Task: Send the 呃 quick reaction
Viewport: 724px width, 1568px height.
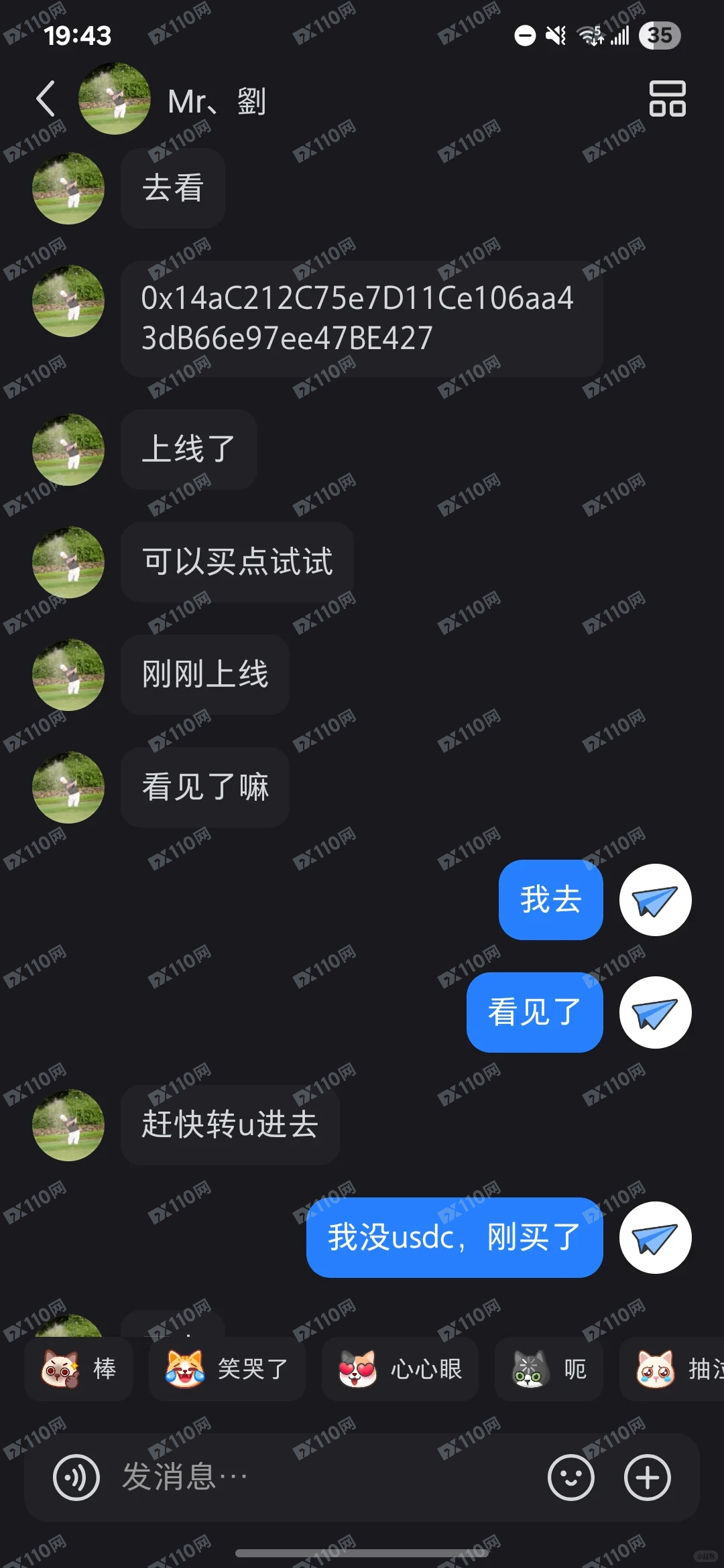Action: [x=549, y=1369]
